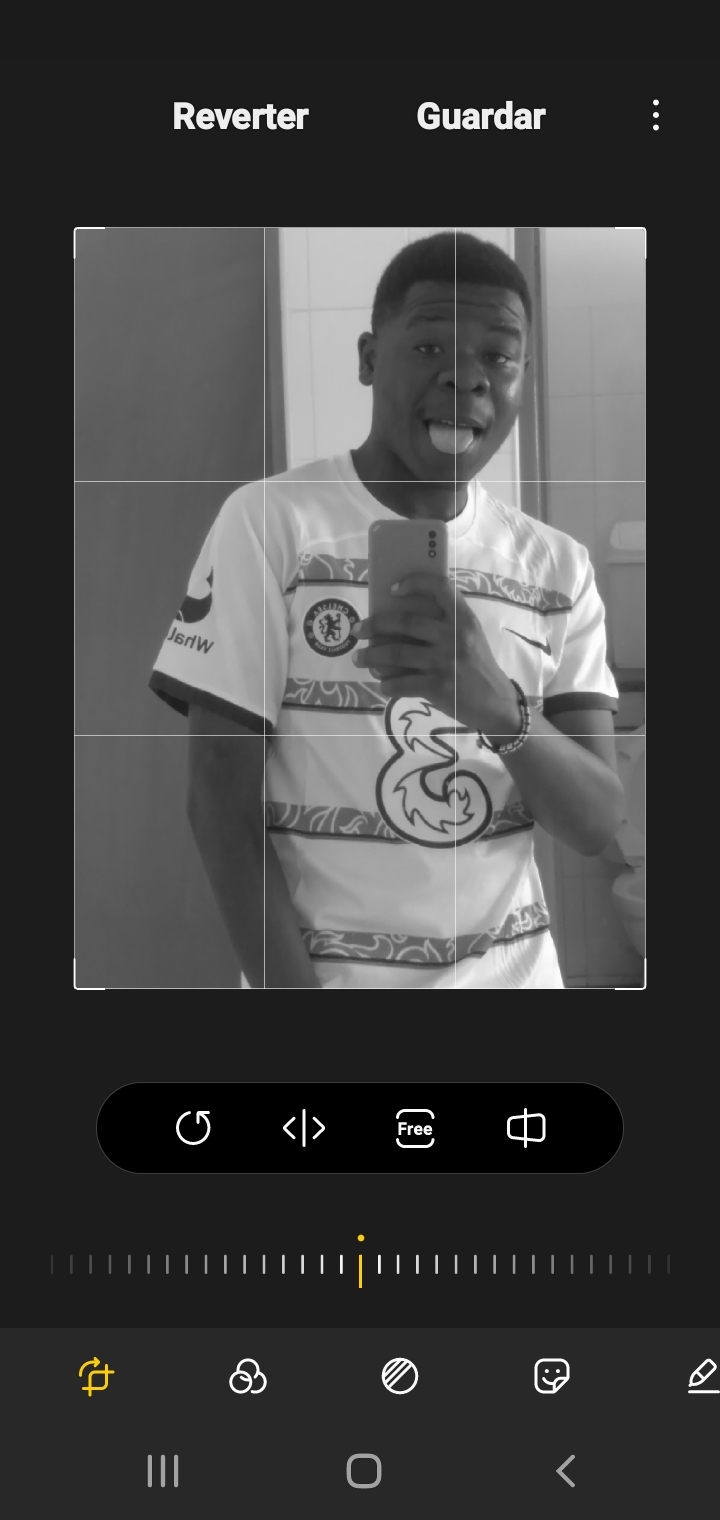The image size is (720, 1520).
Task: Open the three-dot overflow menu
Action: (656, 116)
